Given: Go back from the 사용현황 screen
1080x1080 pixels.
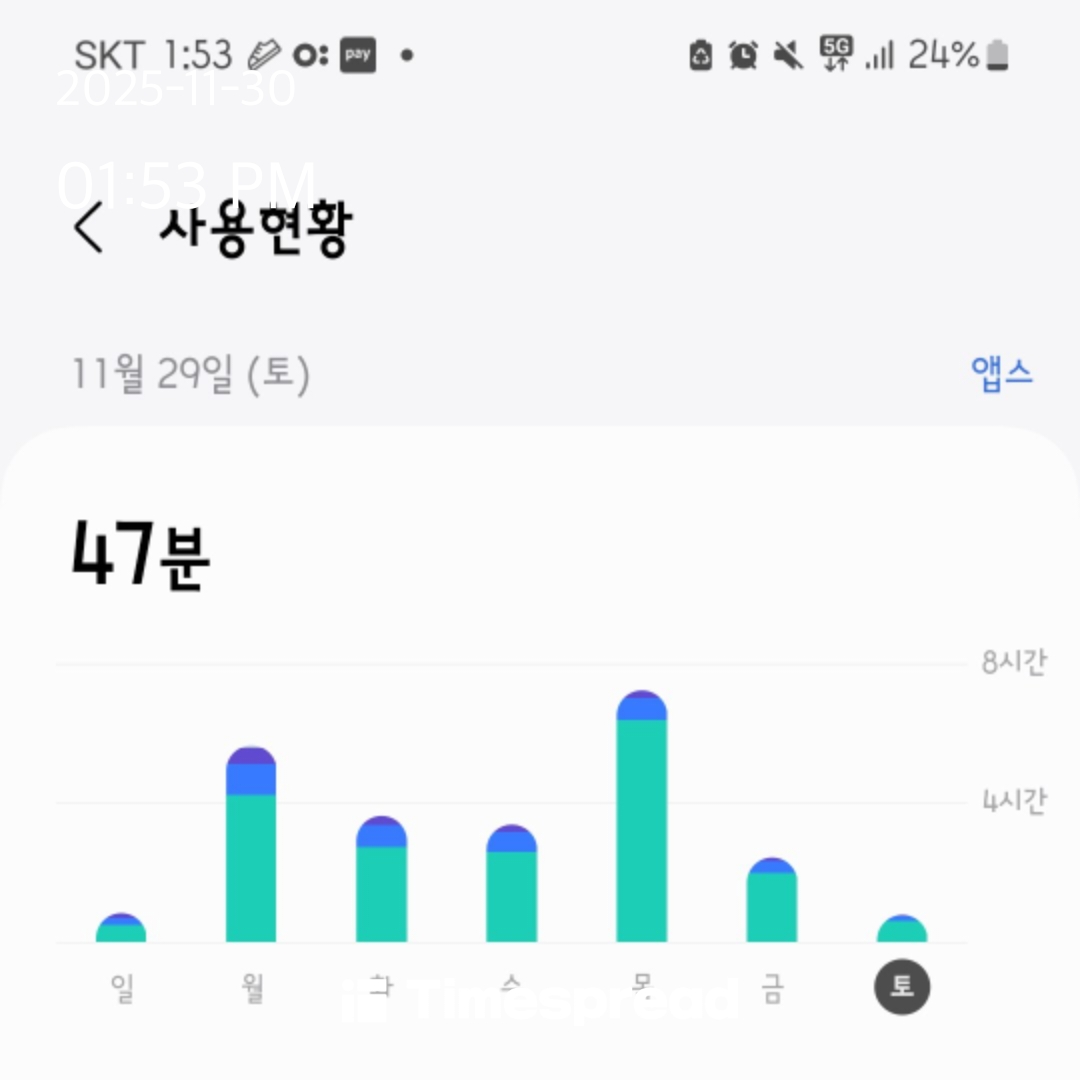Looking at the screenshot, I should coord(89,229).
